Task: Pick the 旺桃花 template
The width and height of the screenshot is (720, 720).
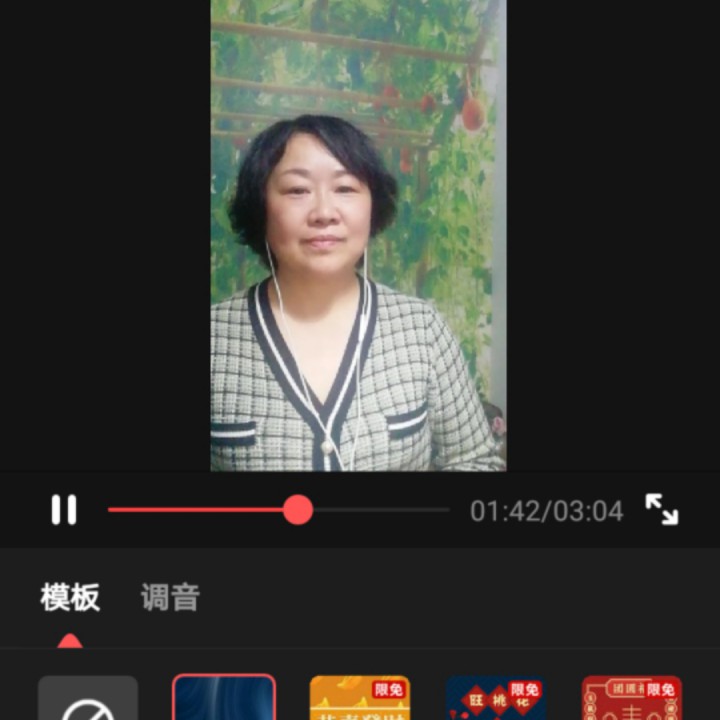Action: pos(496,700)
